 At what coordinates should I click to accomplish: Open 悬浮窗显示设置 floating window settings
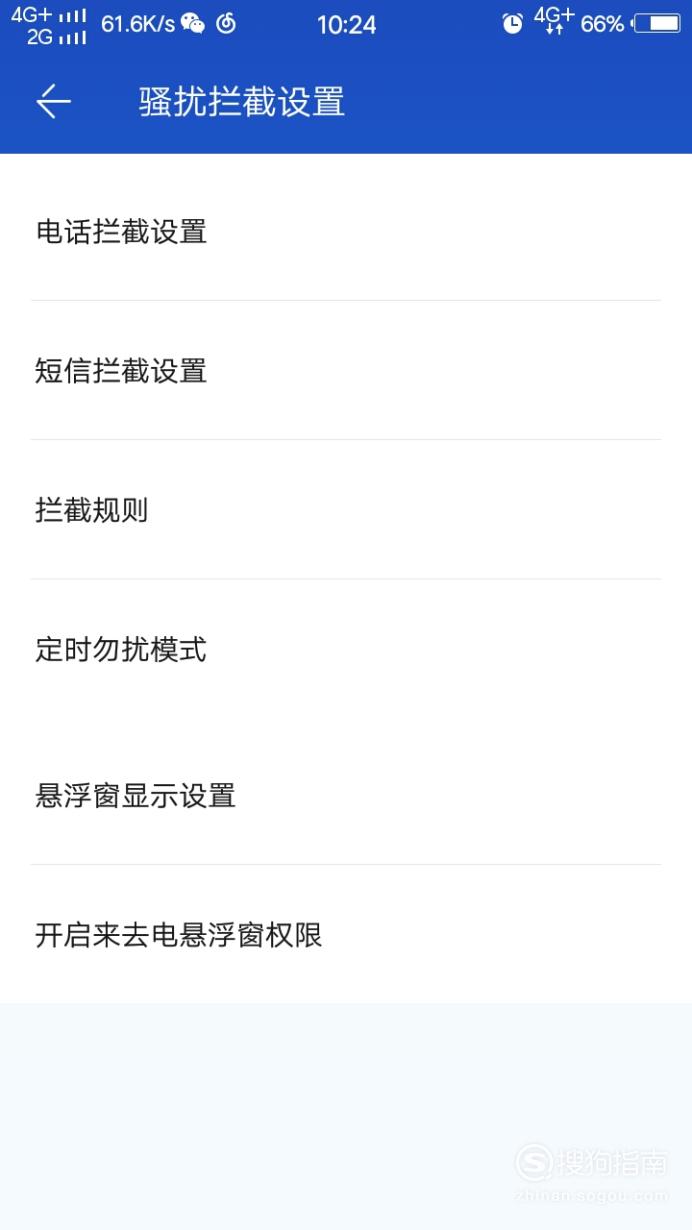(x=346, y=796)
